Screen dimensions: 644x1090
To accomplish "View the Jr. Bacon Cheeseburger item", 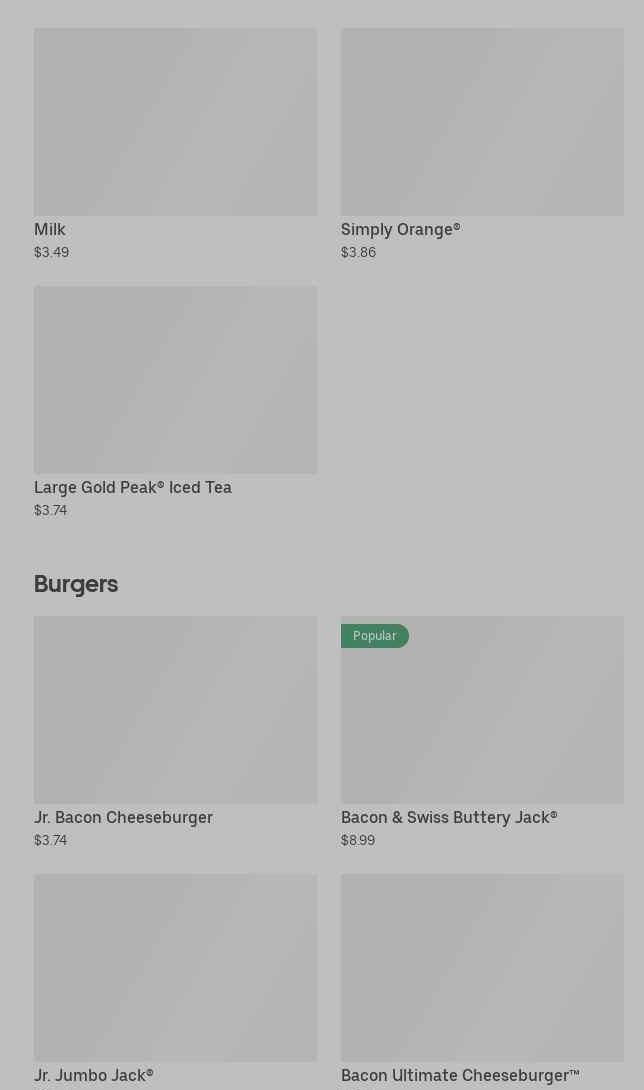I will click(x=175, y=732).
